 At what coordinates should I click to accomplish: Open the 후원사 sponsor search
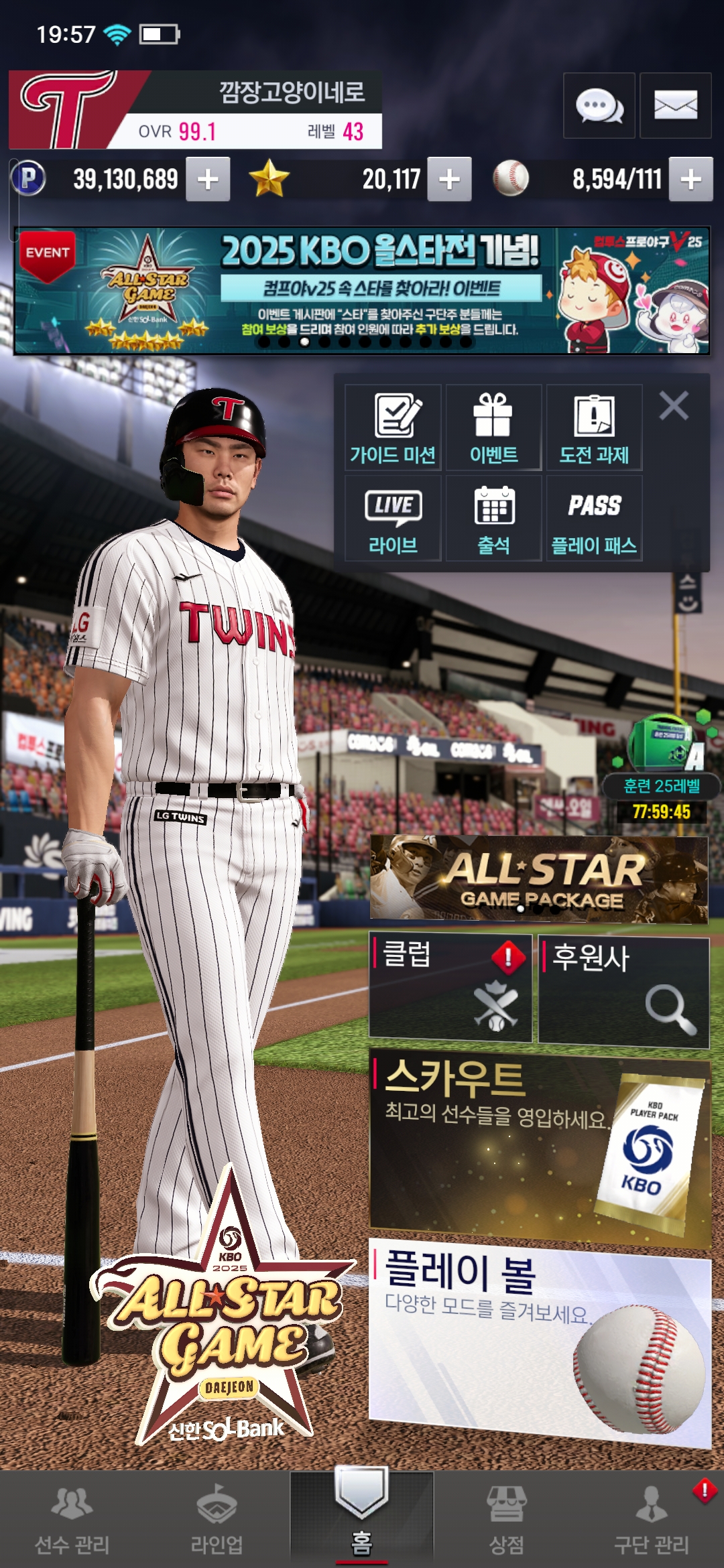tap(623, 992)
